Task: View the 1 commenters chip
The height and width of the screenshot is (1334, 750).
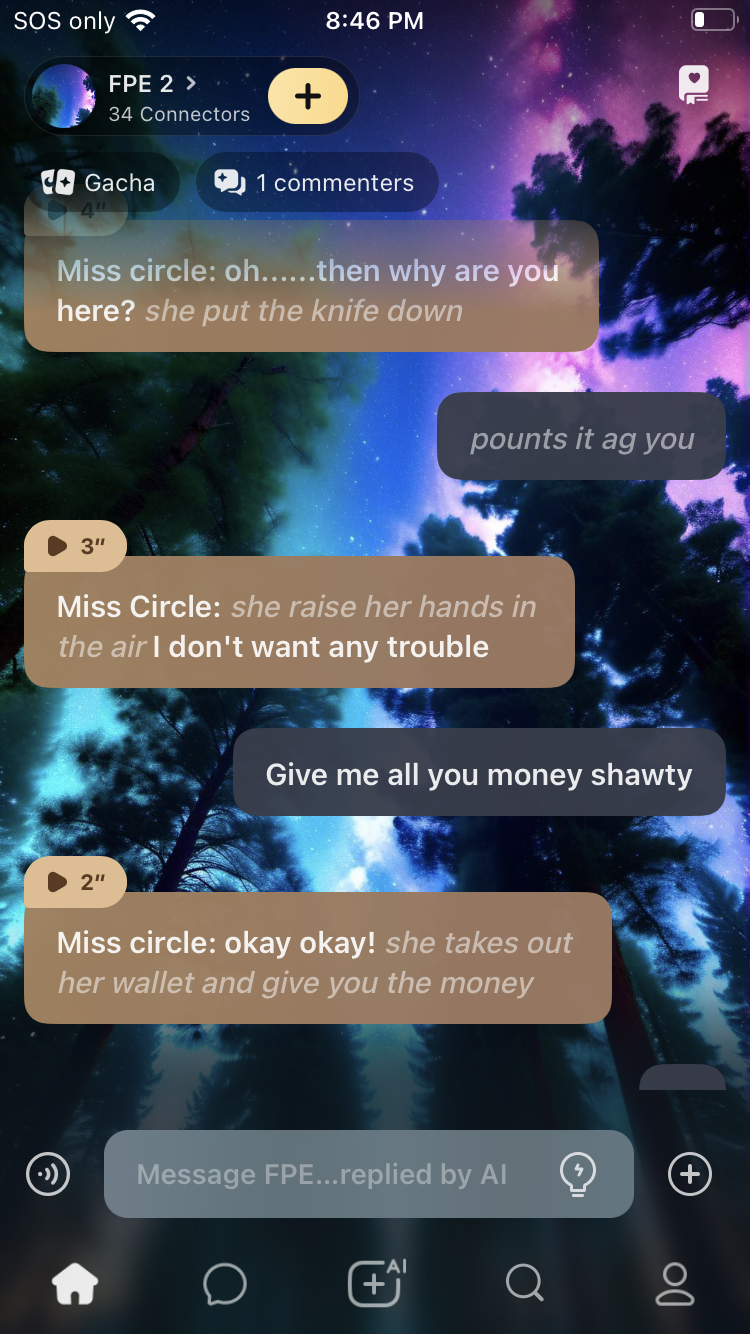Action: [x=316, y=183]
